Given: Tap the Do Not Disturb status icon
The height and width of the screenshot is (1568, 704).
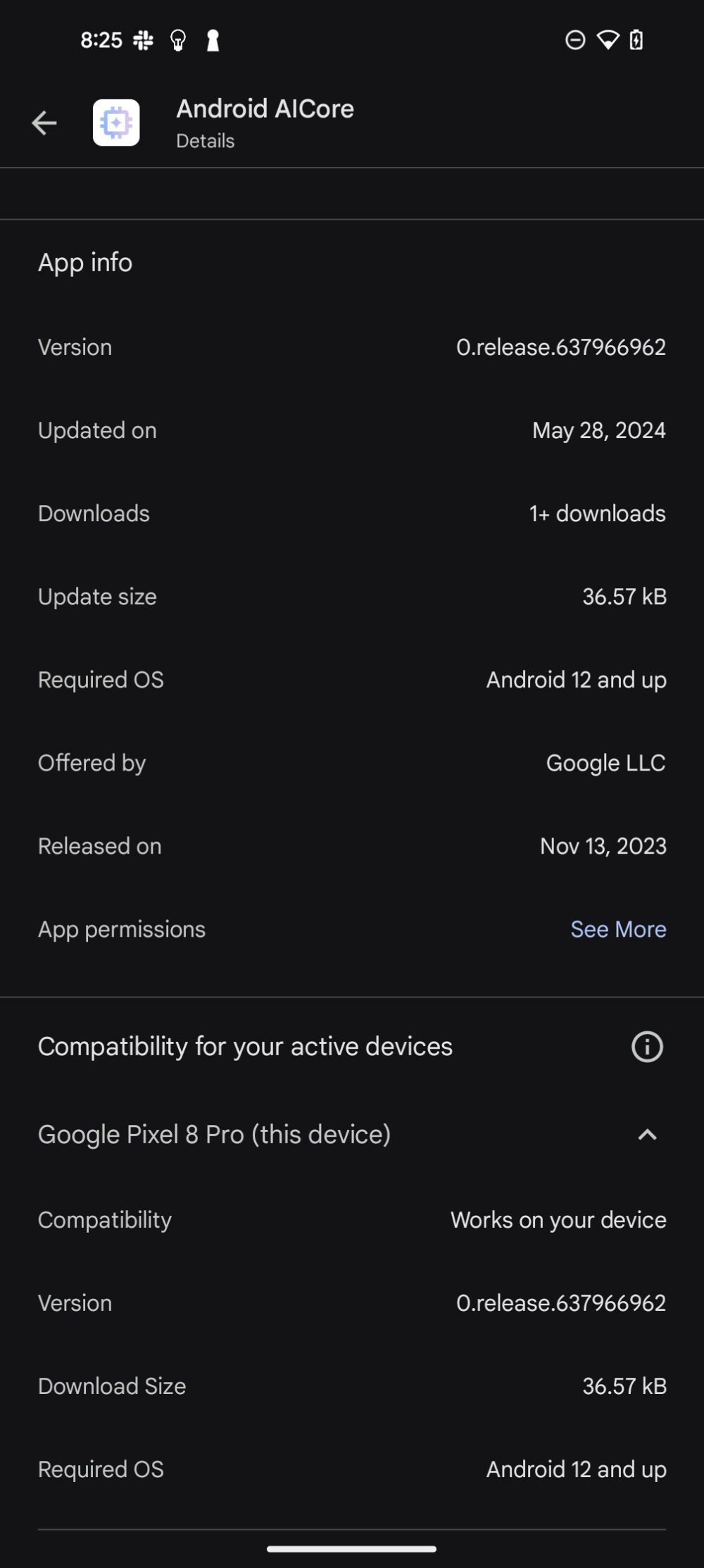Looking at the screenshot, I should tap(575, 40).
